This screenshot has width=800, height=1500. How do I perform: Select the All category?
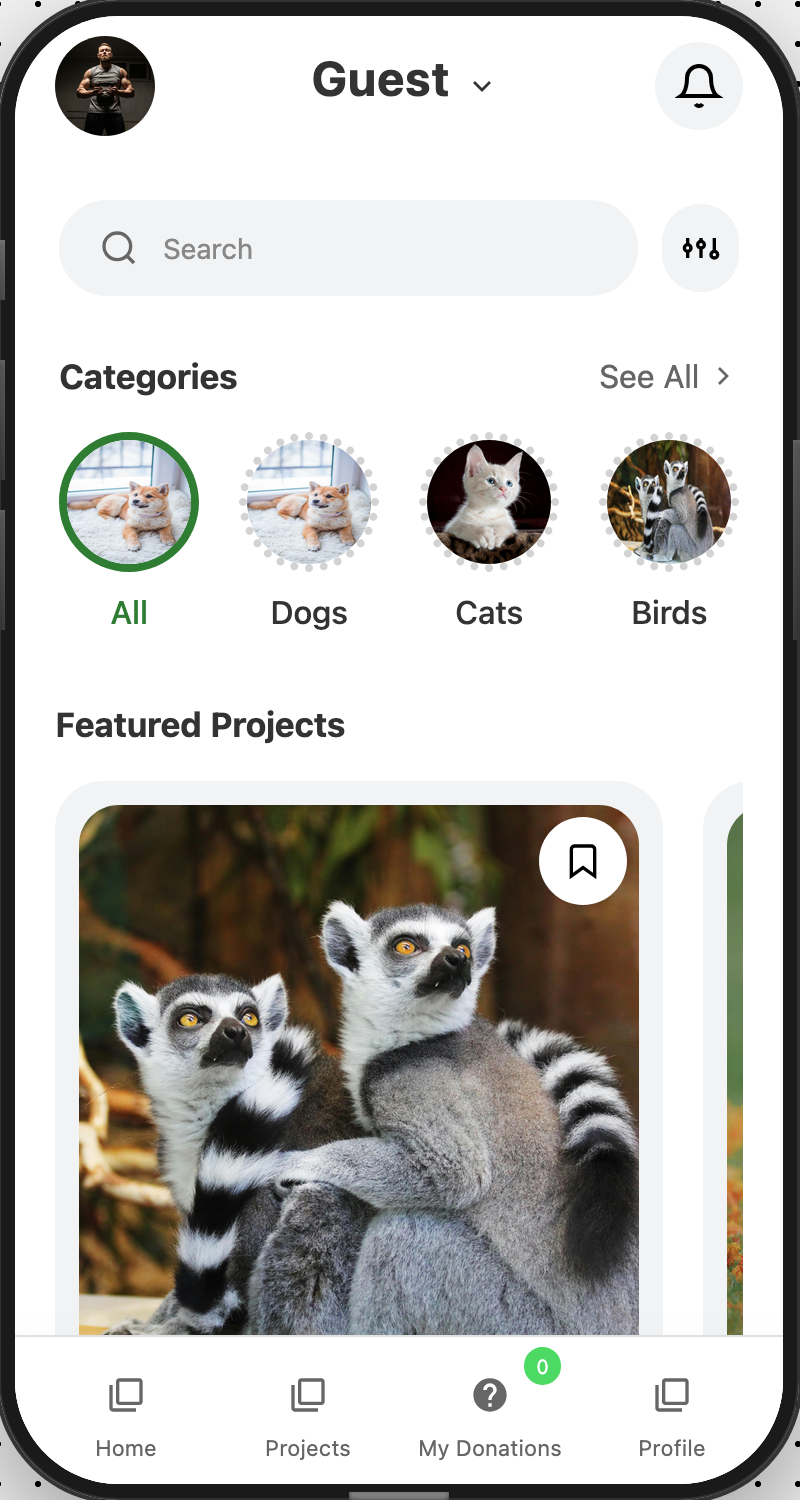point(129,502)
